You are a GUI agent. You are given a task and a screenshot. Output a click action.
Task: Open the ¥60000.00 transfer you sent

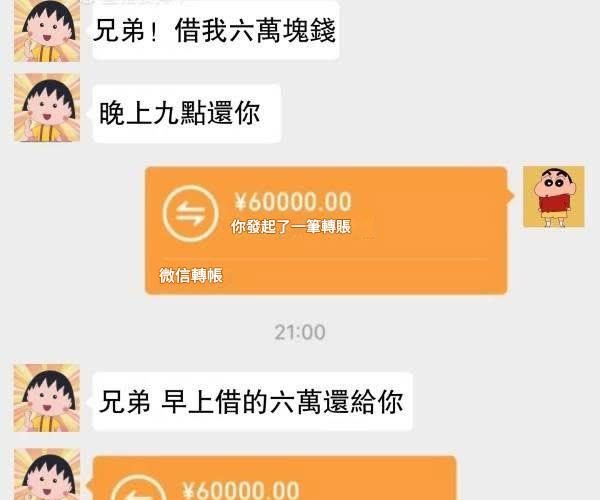click(x=326, y=229)
